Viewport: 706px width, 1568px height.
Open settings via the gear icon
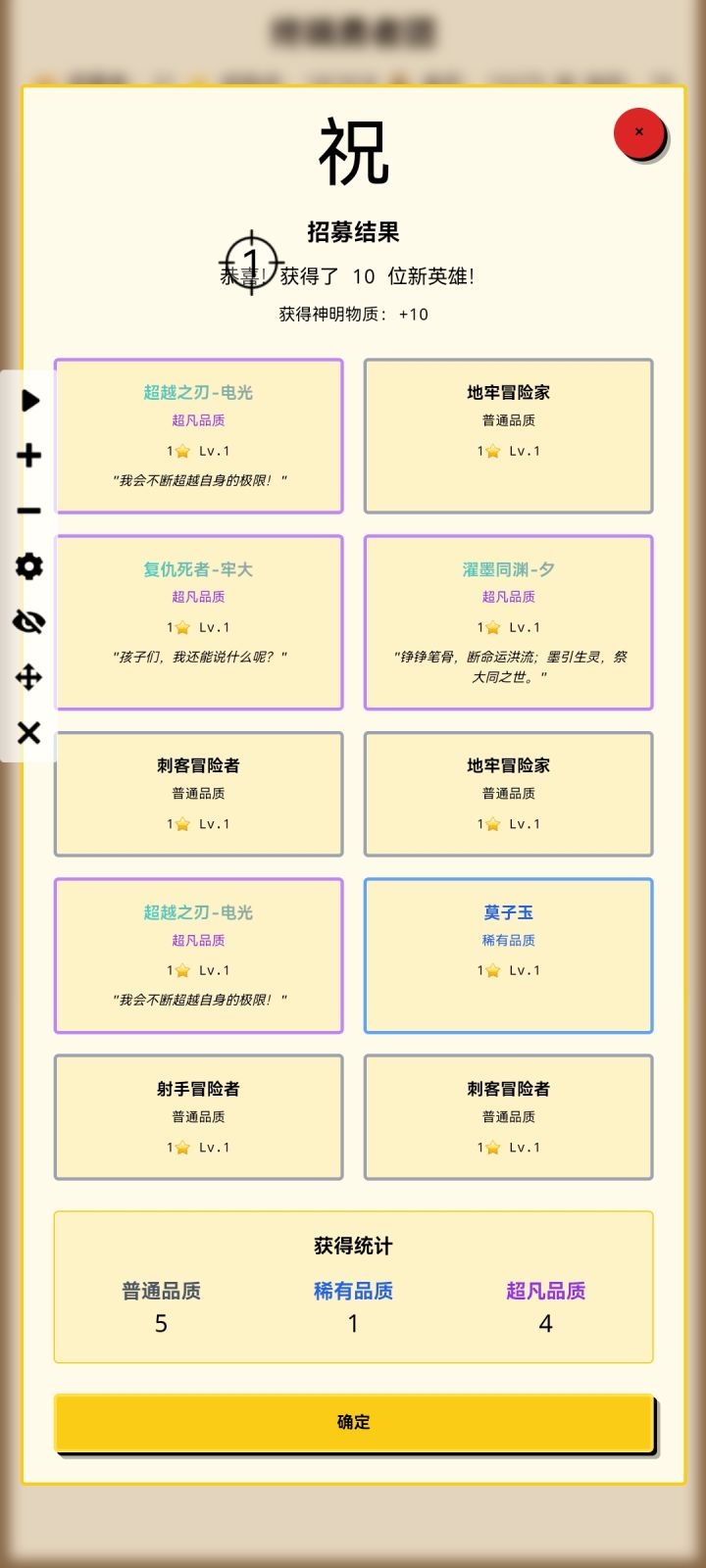(x=28, y=566)
